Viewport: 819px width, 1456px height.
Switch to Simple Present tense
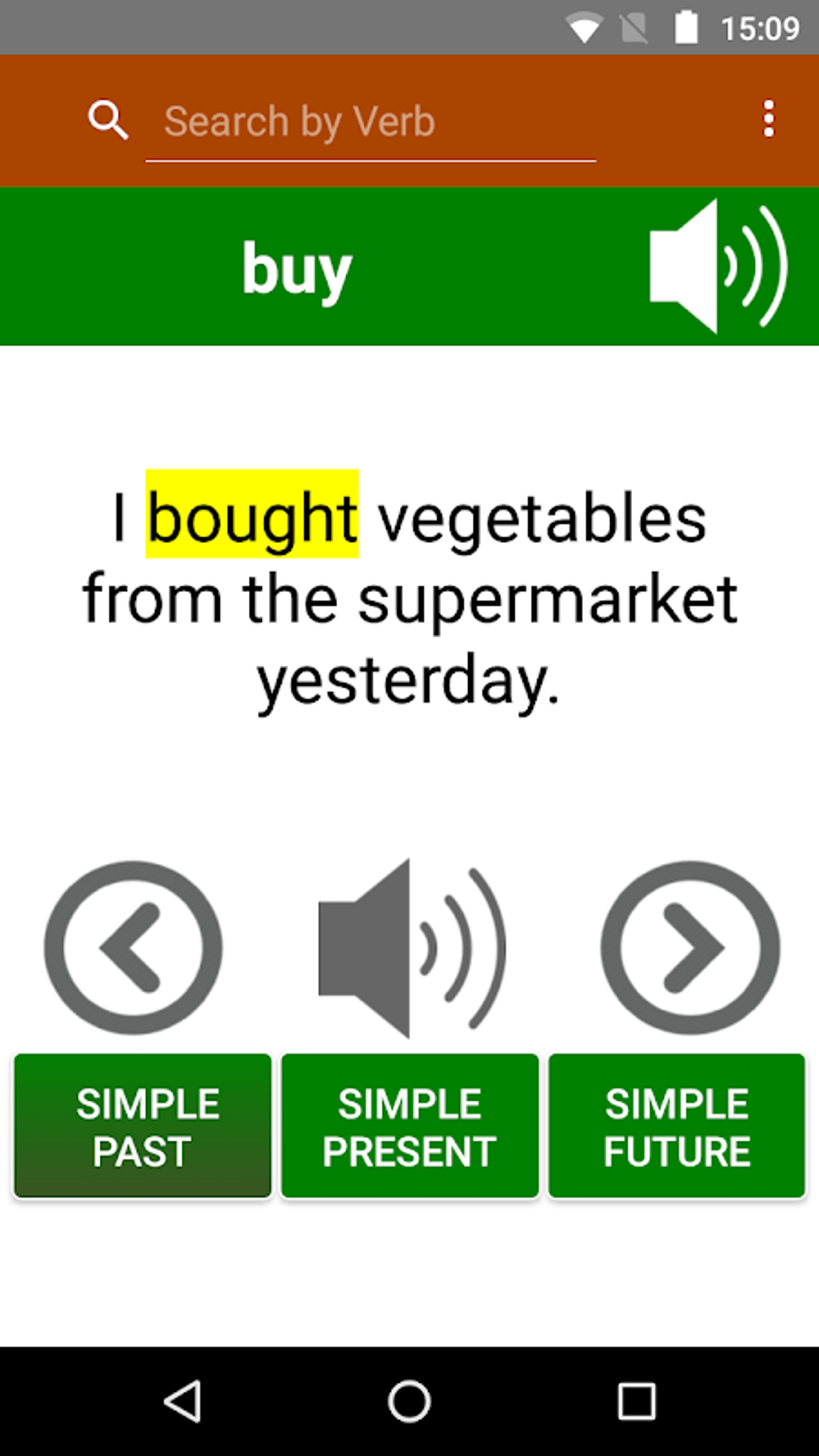coord(409,1126)
